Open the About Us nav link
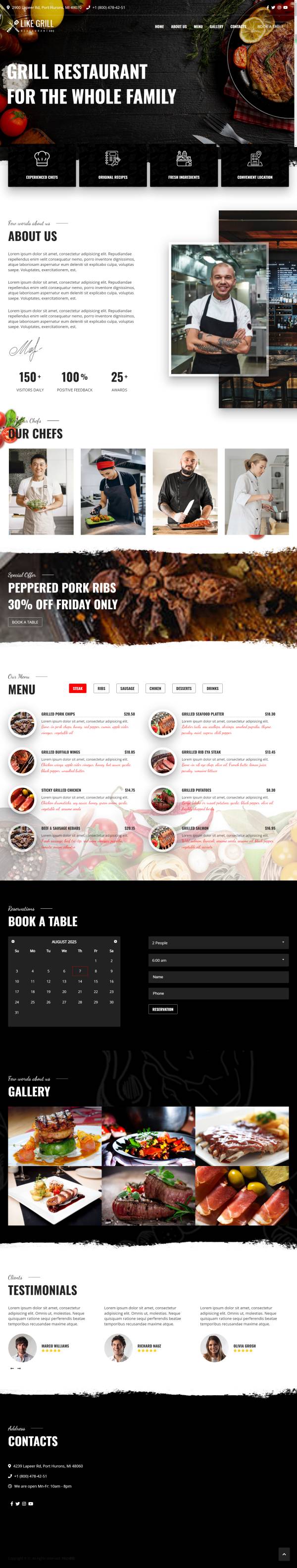This screenshot has height=1568, width=297. pos(178,27)
